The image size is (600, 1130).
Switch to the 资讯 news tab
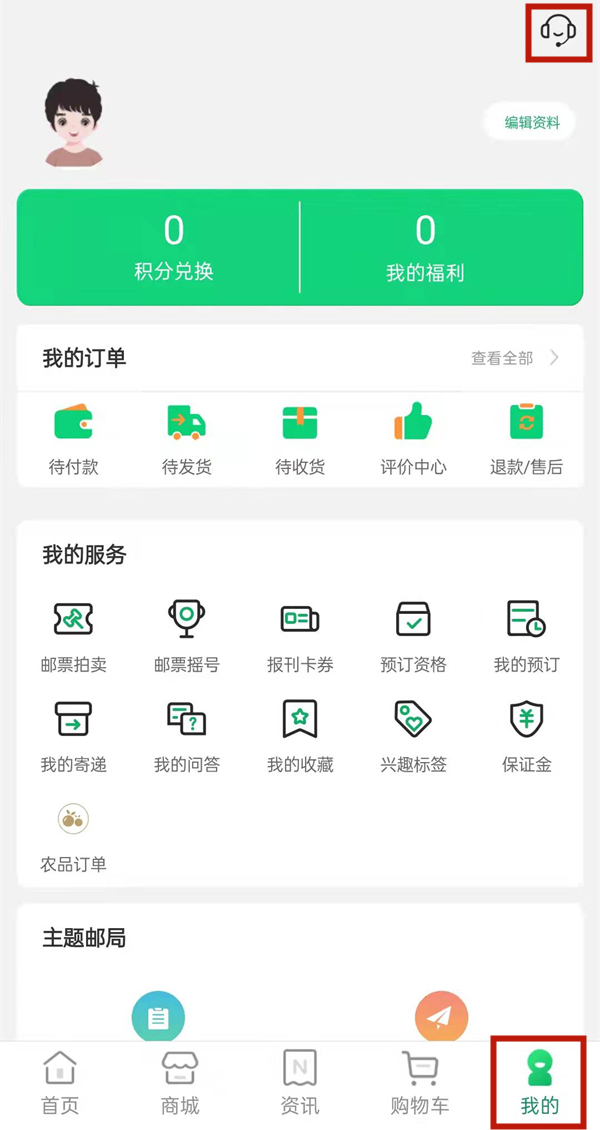[x=299, y=1083]
